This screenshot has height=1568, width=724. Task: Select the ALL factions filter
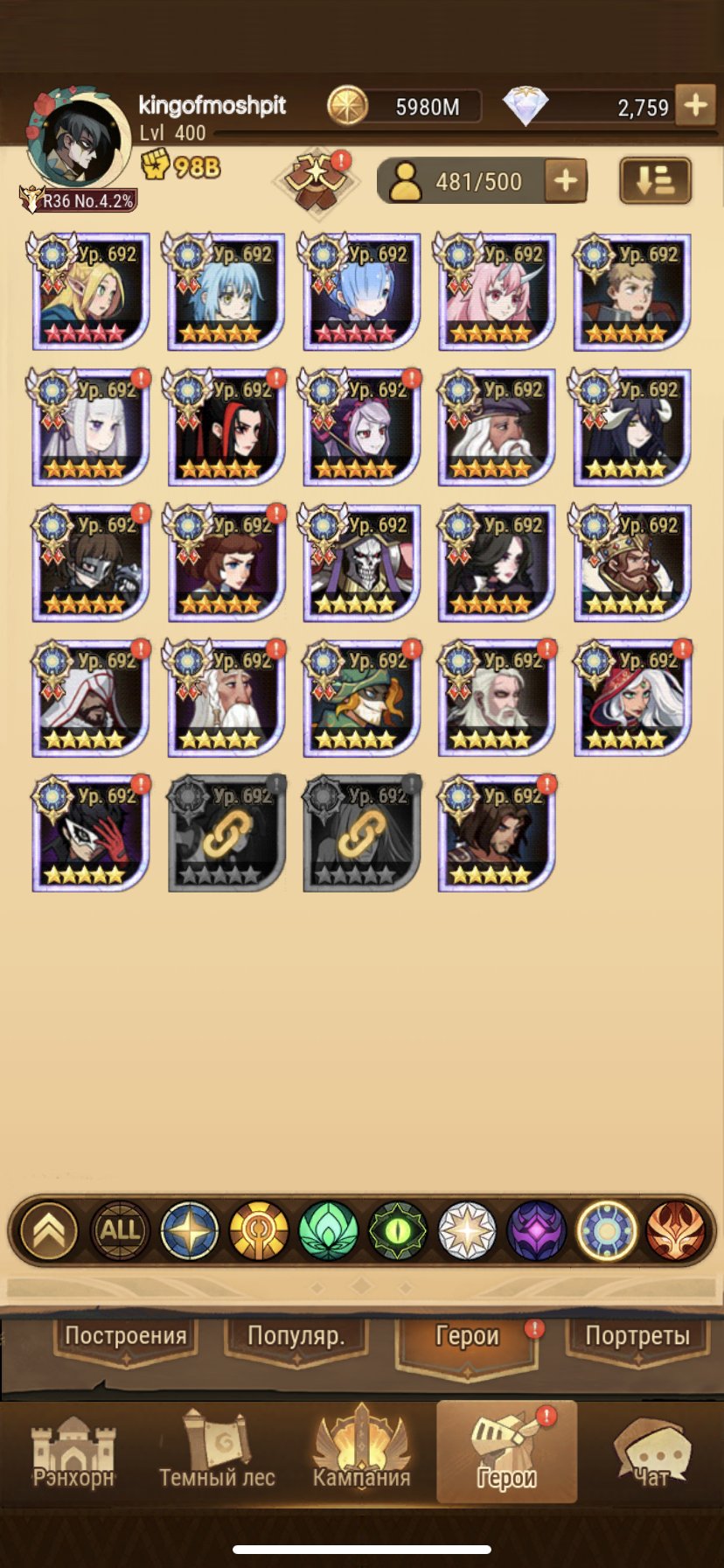[120, 1230]
